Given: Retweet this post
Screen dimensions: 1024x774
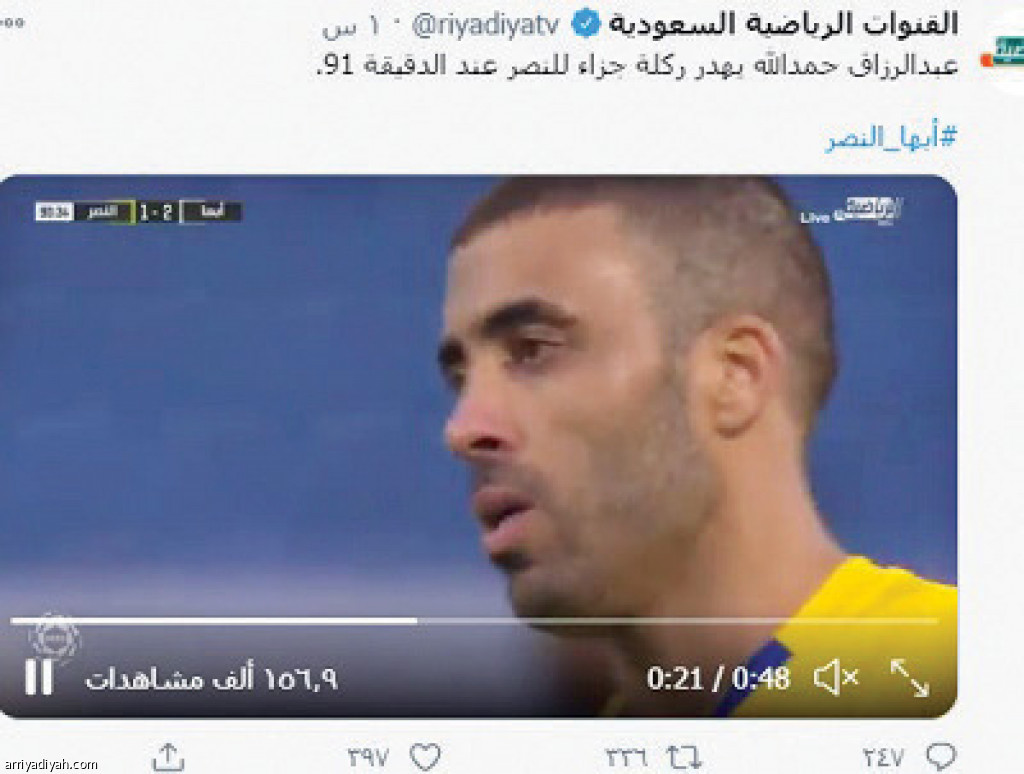Looking at the screenshot, I should (x=684, y=757).
